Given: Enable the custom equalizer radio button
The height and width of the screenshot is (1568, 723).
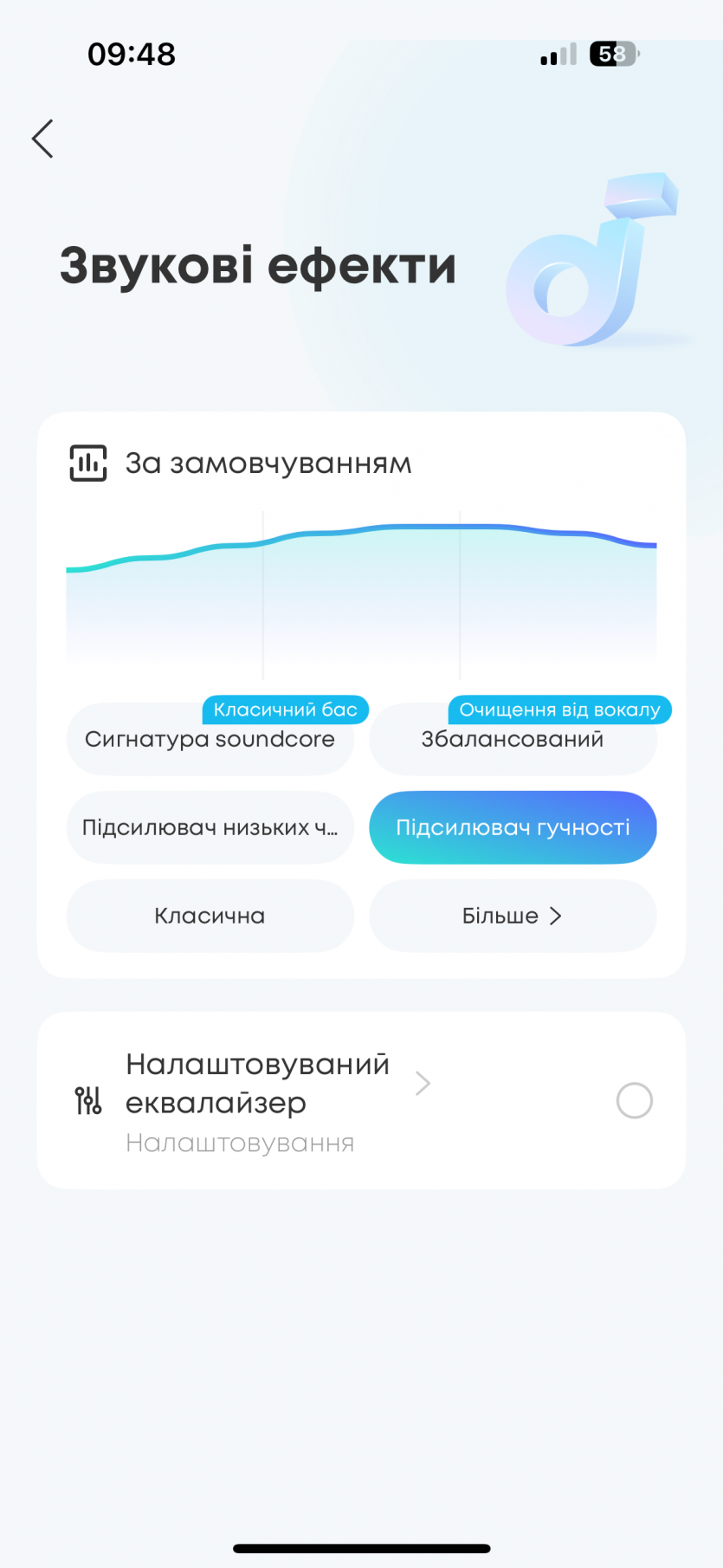Looking at the screenshot, I should [634, 1100].
